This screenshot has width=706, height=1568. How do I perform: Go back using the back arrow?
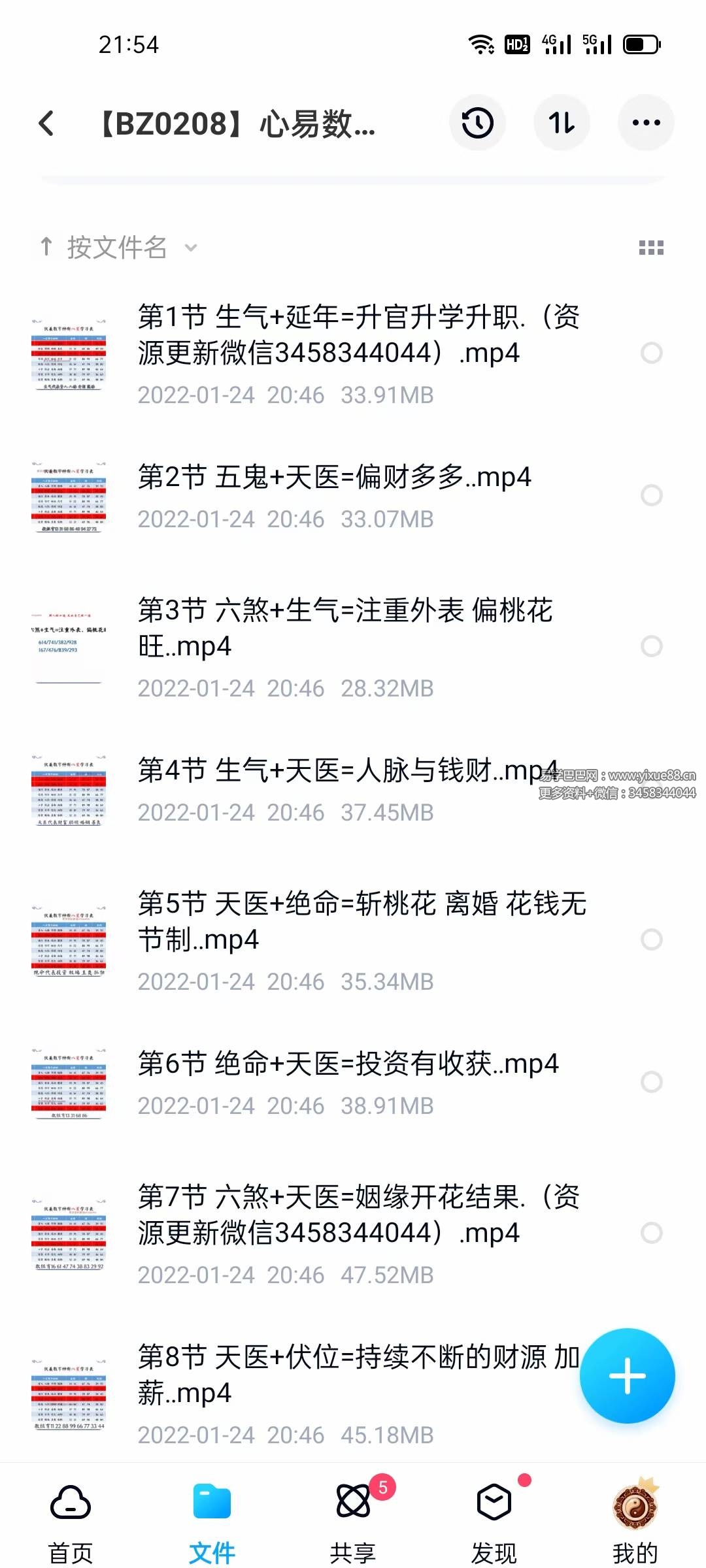pos(46,123)
